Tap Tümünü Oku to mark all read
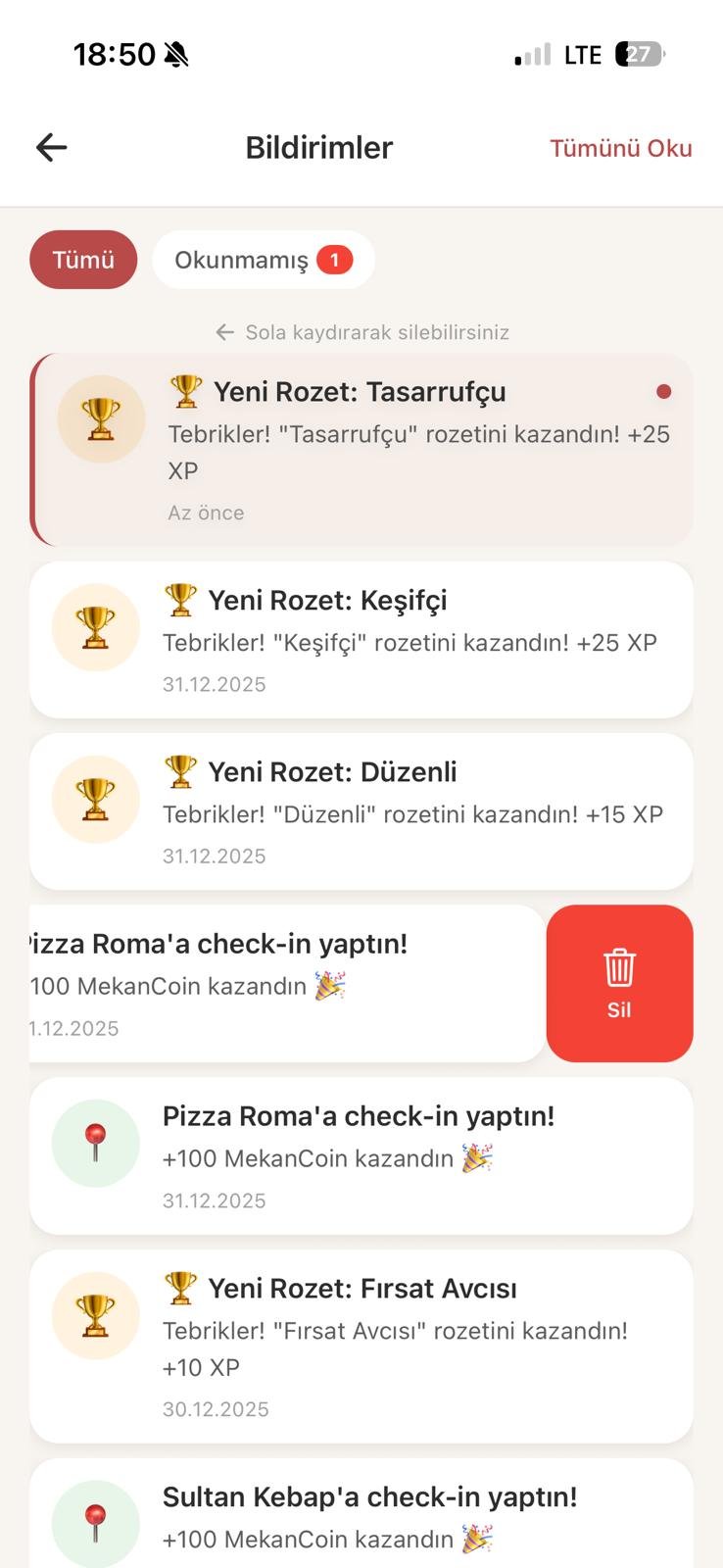 click(x=621, y=147)
